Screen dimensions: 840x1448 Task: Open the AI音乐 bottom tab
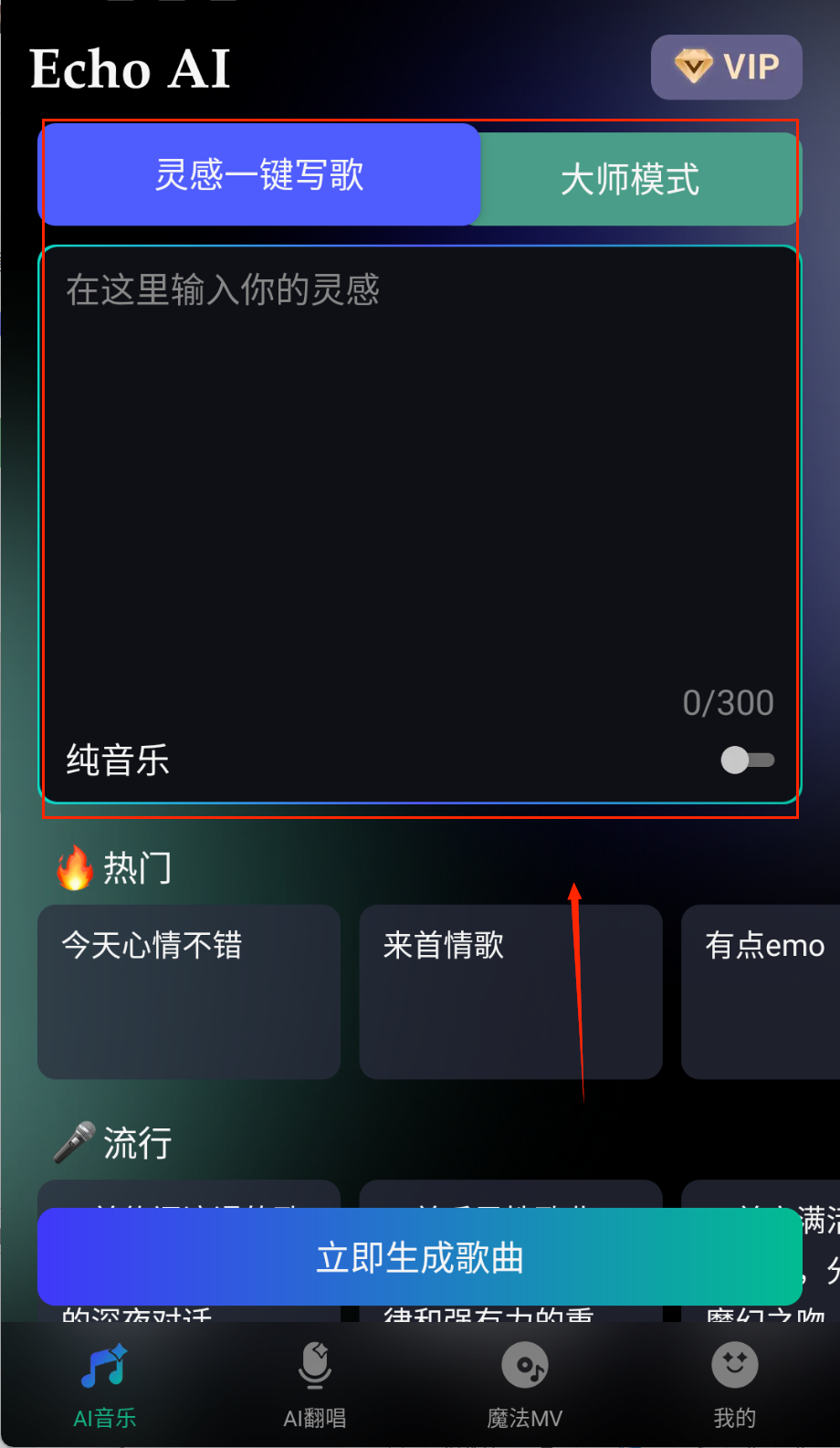(x=105, y=1384)
